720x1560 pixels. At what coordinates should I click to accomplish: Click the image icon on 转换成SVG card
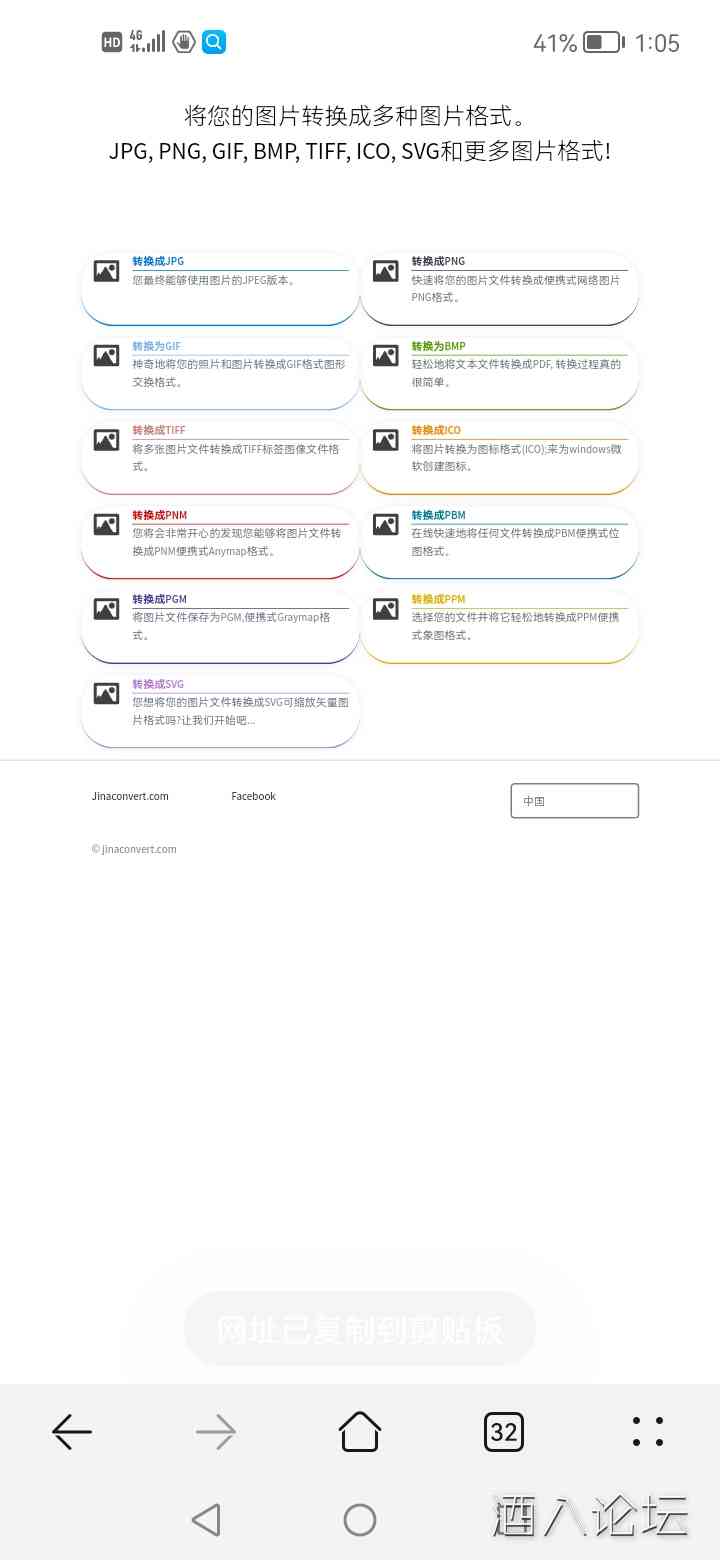point(105,692)
